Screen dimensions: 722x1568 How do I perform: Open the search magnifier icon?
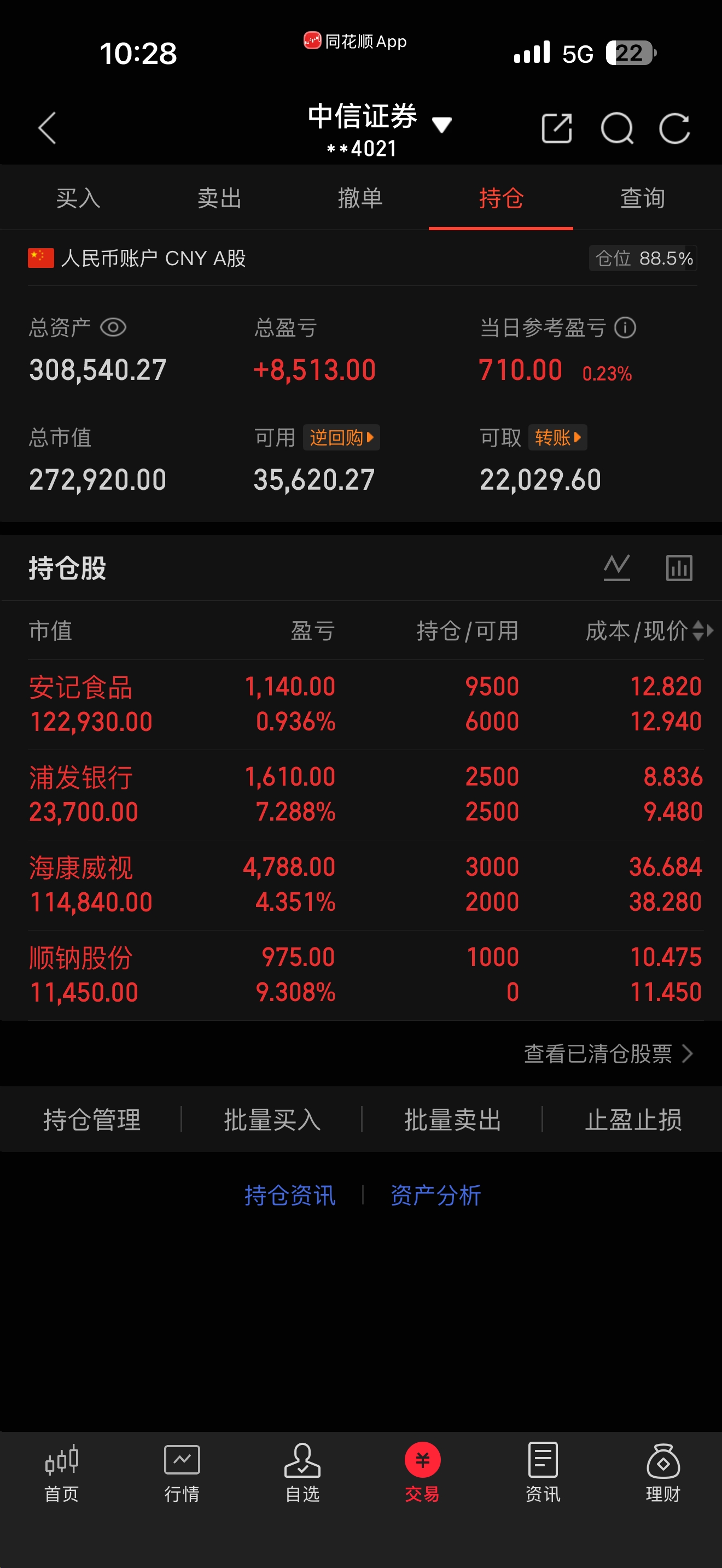point(618,128)
